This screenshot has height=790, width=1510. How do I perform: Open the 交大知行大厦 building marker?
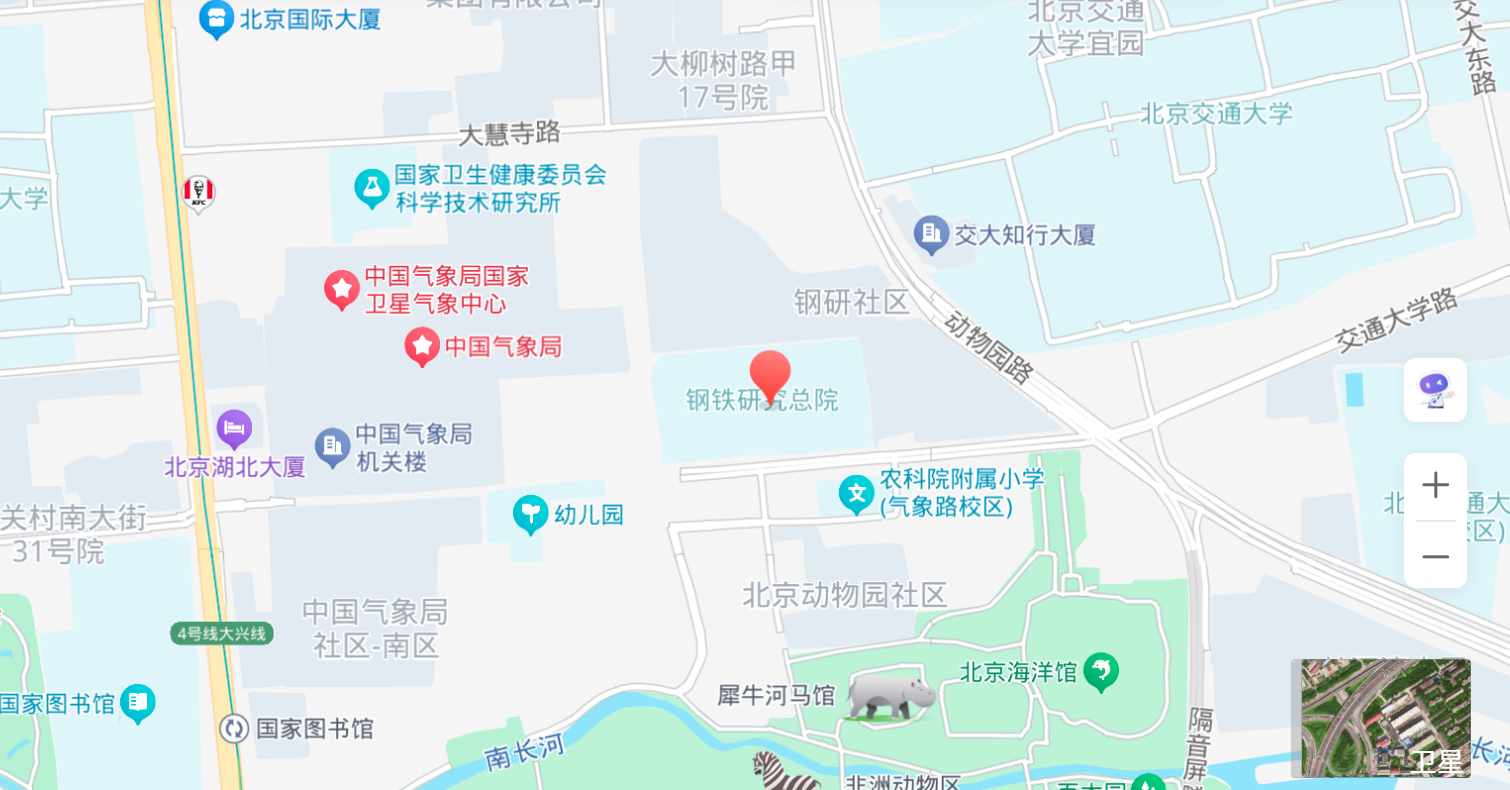(x=931, y=234)
